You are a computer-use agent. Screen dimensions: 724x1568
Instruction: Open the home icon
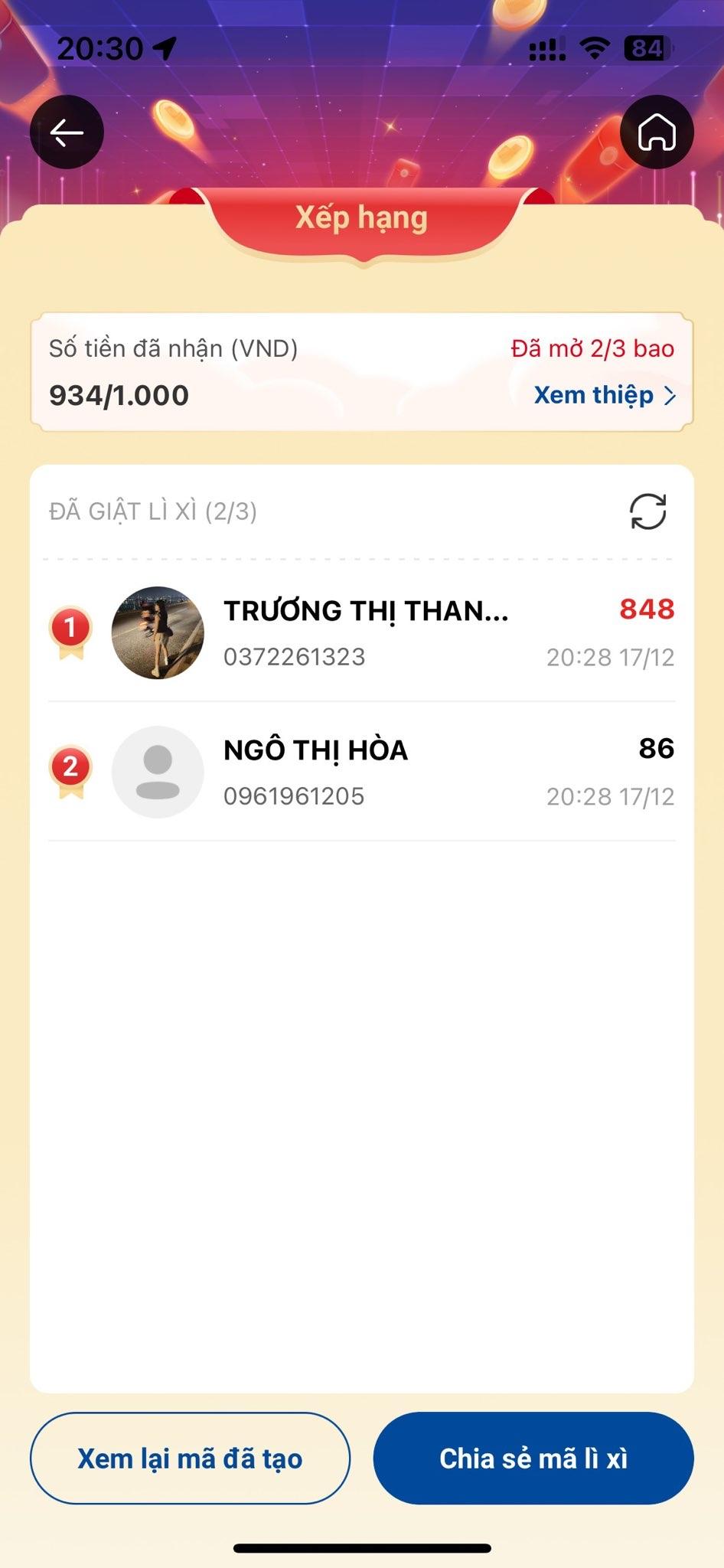657,132
